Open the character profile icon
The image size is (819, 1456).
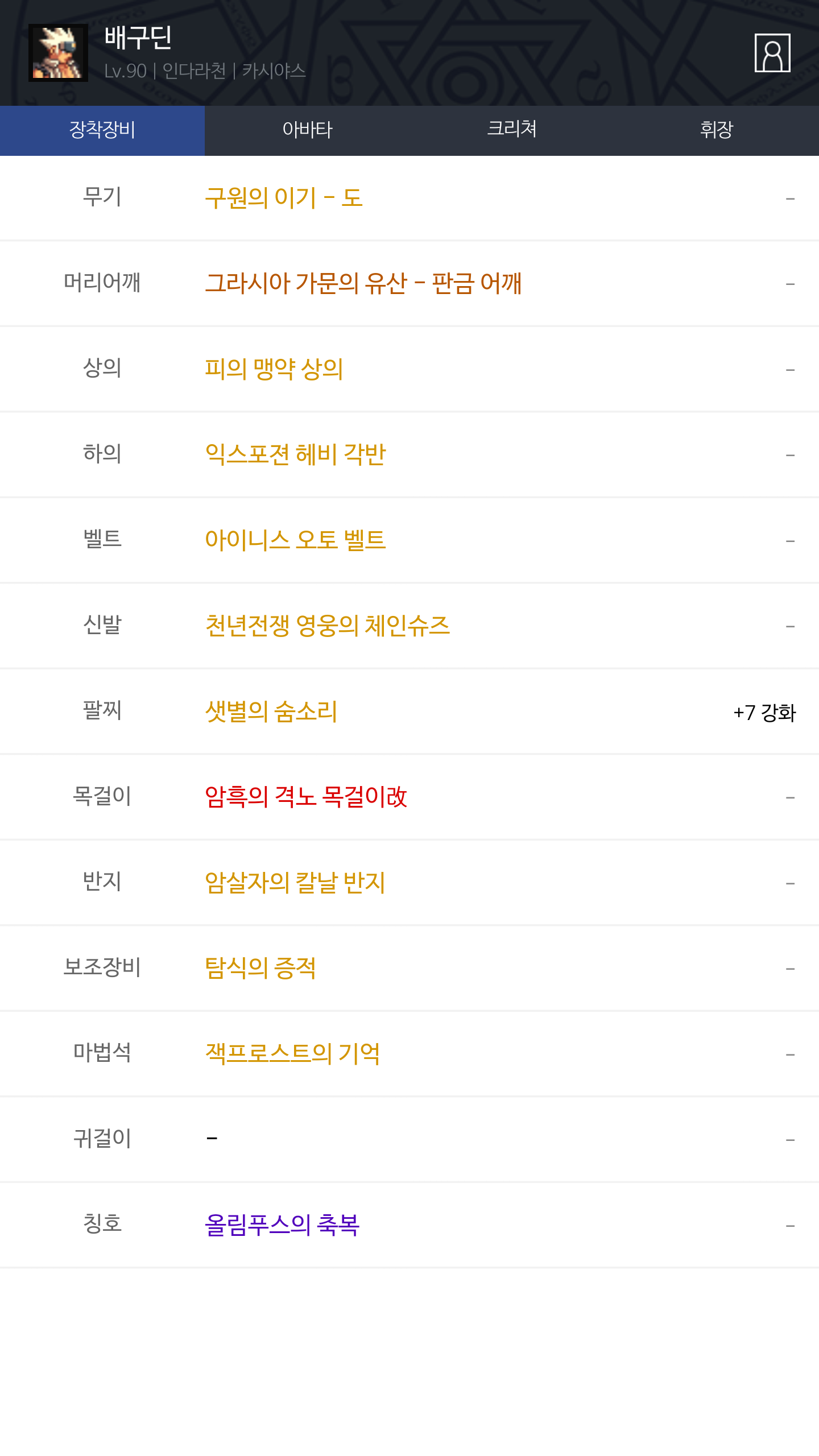click(772, 53)
